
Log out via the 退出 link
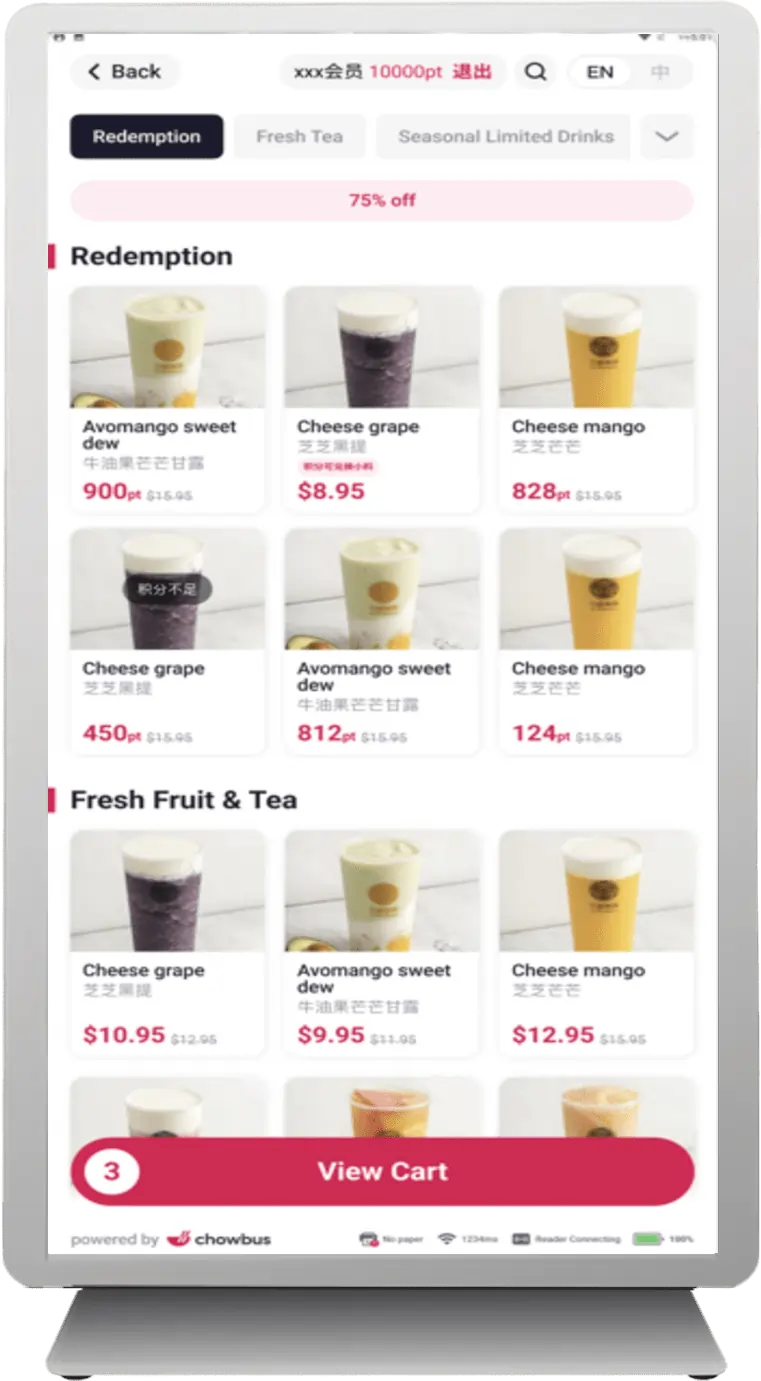(x=472, y=72)
